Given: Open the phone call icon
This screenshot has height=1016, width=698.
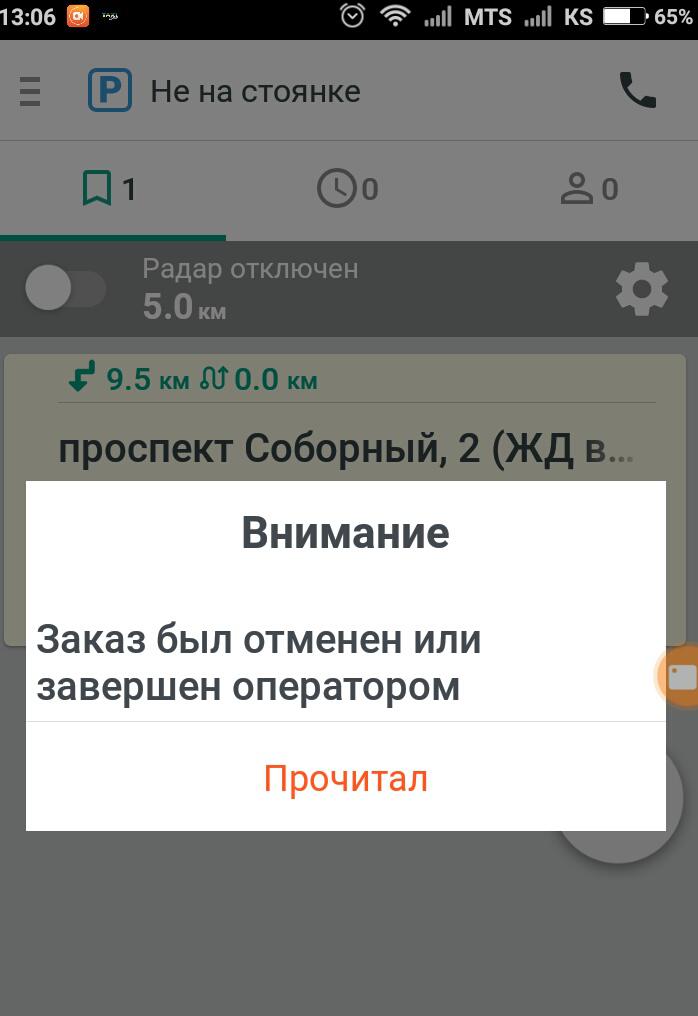Looking at the screenshot, I should pyautogui.click(x=637, y=91).
